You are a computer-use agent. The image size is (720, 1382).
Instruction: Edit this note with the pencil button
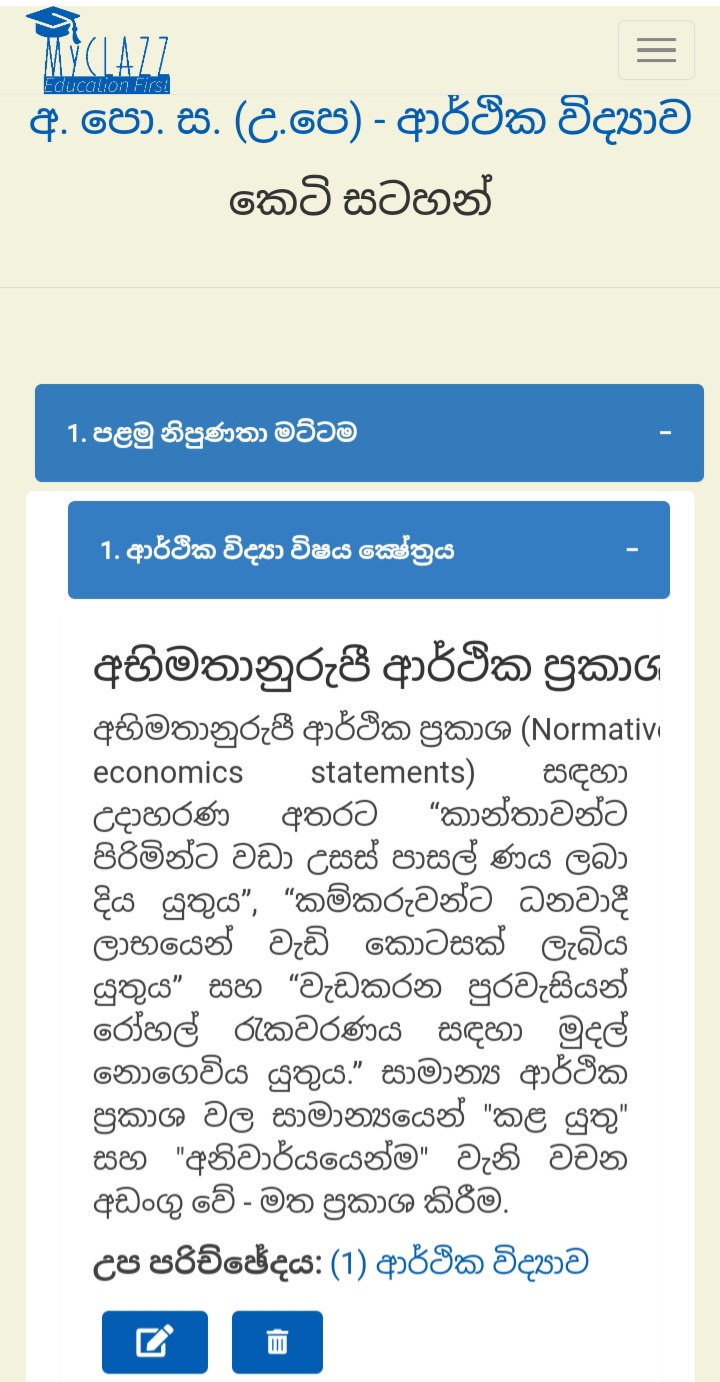click(x=155, y=1342)
